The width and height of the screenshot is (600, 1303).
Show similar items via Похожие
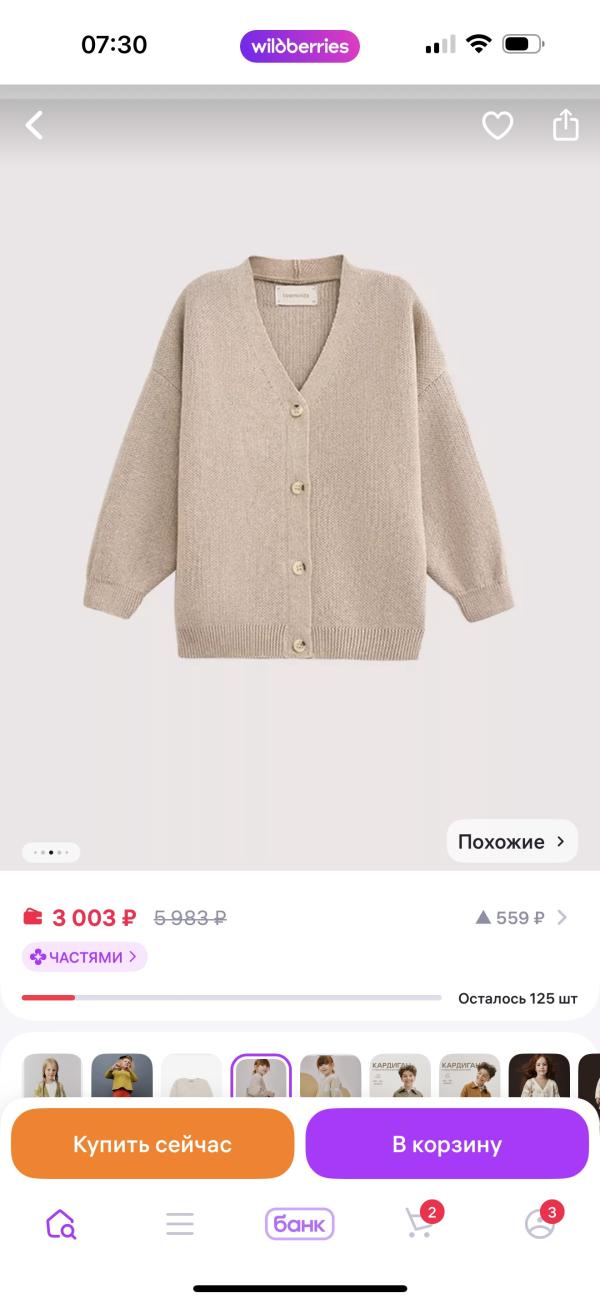513,841
